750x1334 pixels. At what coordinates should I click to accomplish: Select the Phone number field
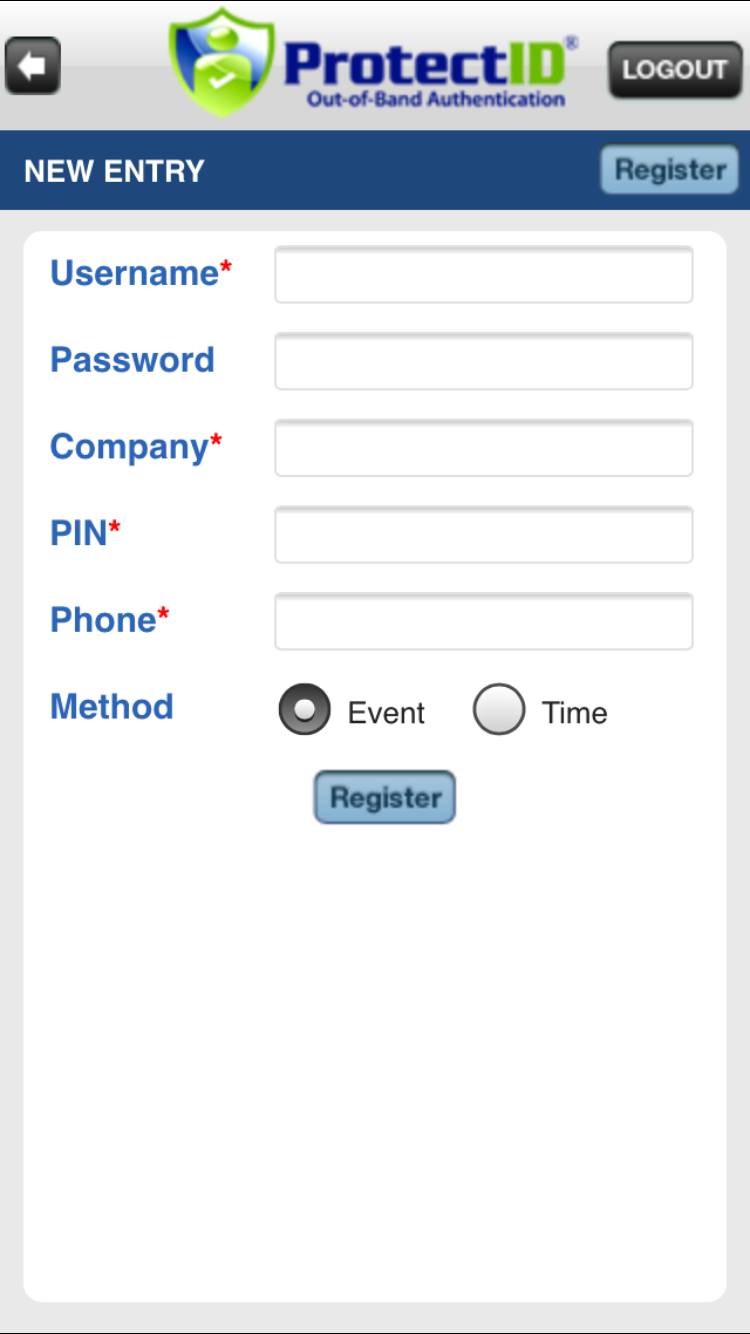click(484, 621)
